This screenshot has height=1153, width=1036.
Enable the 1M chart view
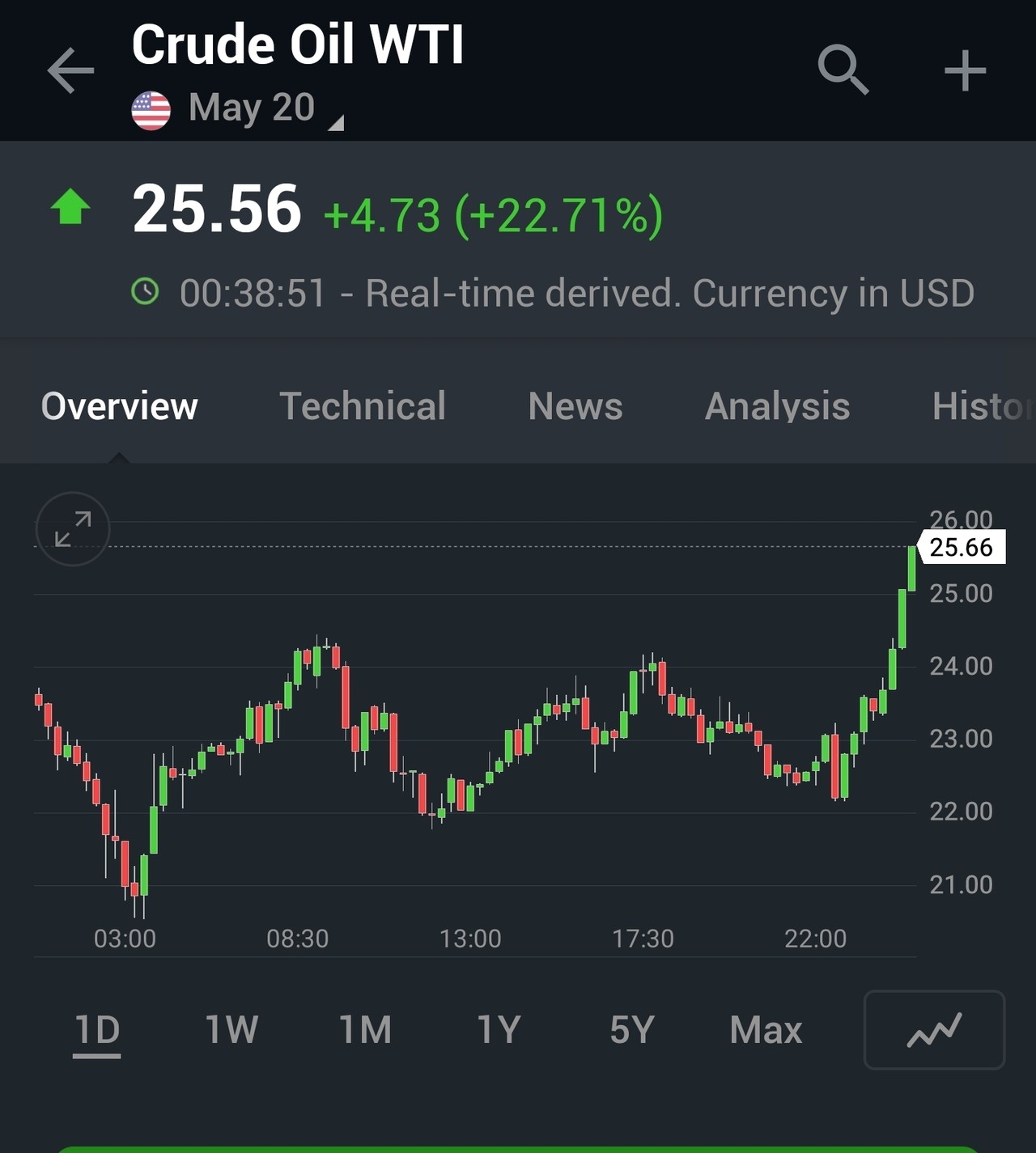pyautogui.click(x=364, y=1029)
